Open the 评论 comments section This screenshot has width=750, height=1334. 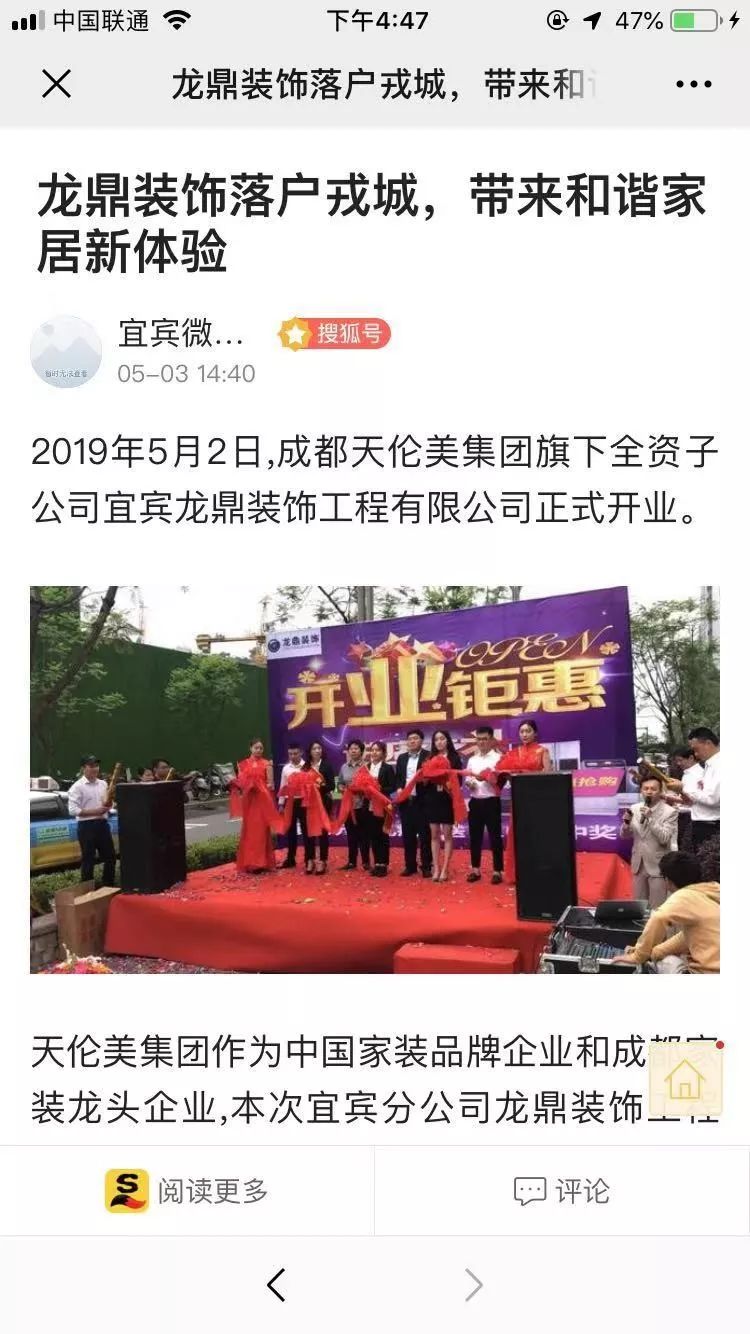click(x=562, y=1191)
